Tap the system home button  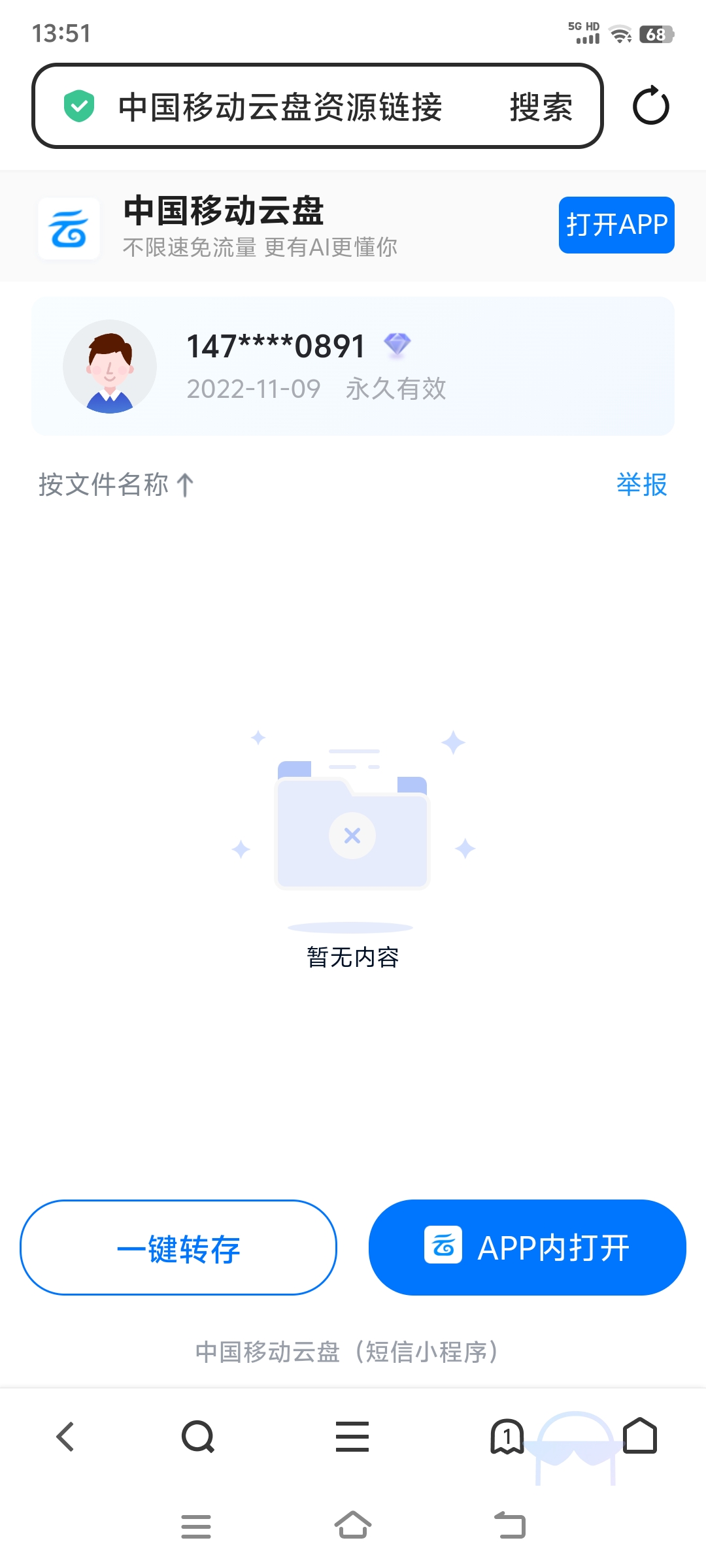(353, 1526)
